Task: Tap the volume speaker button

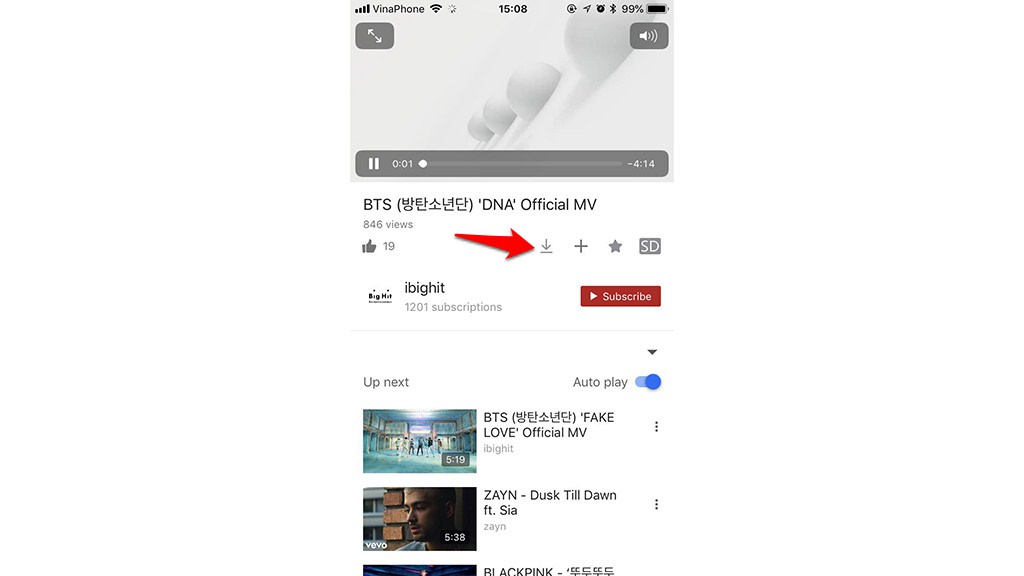Action: coord(649,36)
